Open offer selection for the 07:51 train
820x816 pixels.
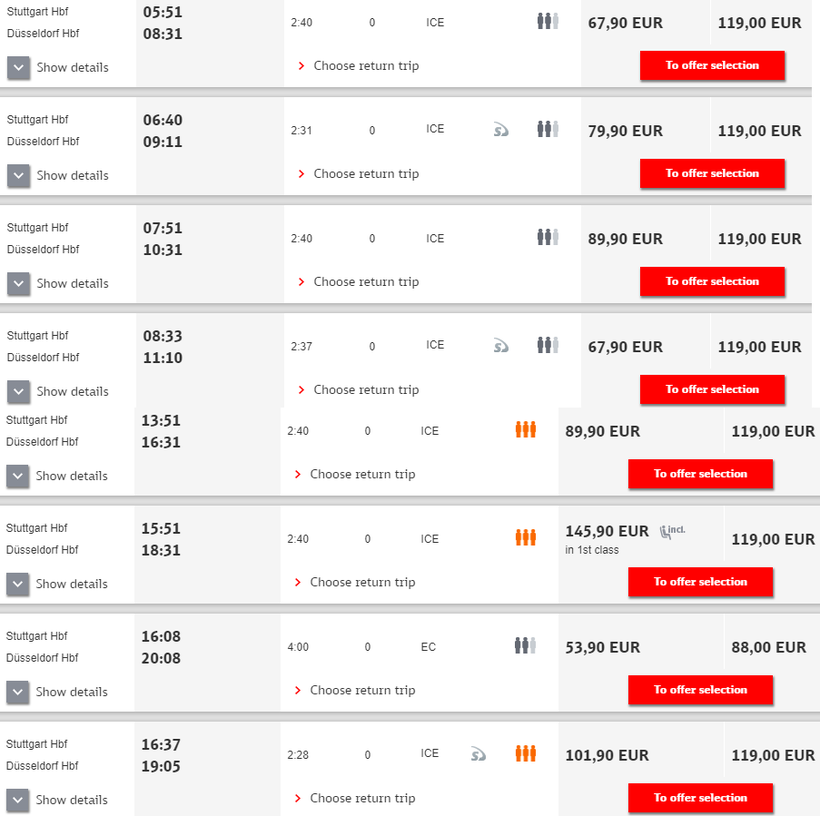(712, 281)
